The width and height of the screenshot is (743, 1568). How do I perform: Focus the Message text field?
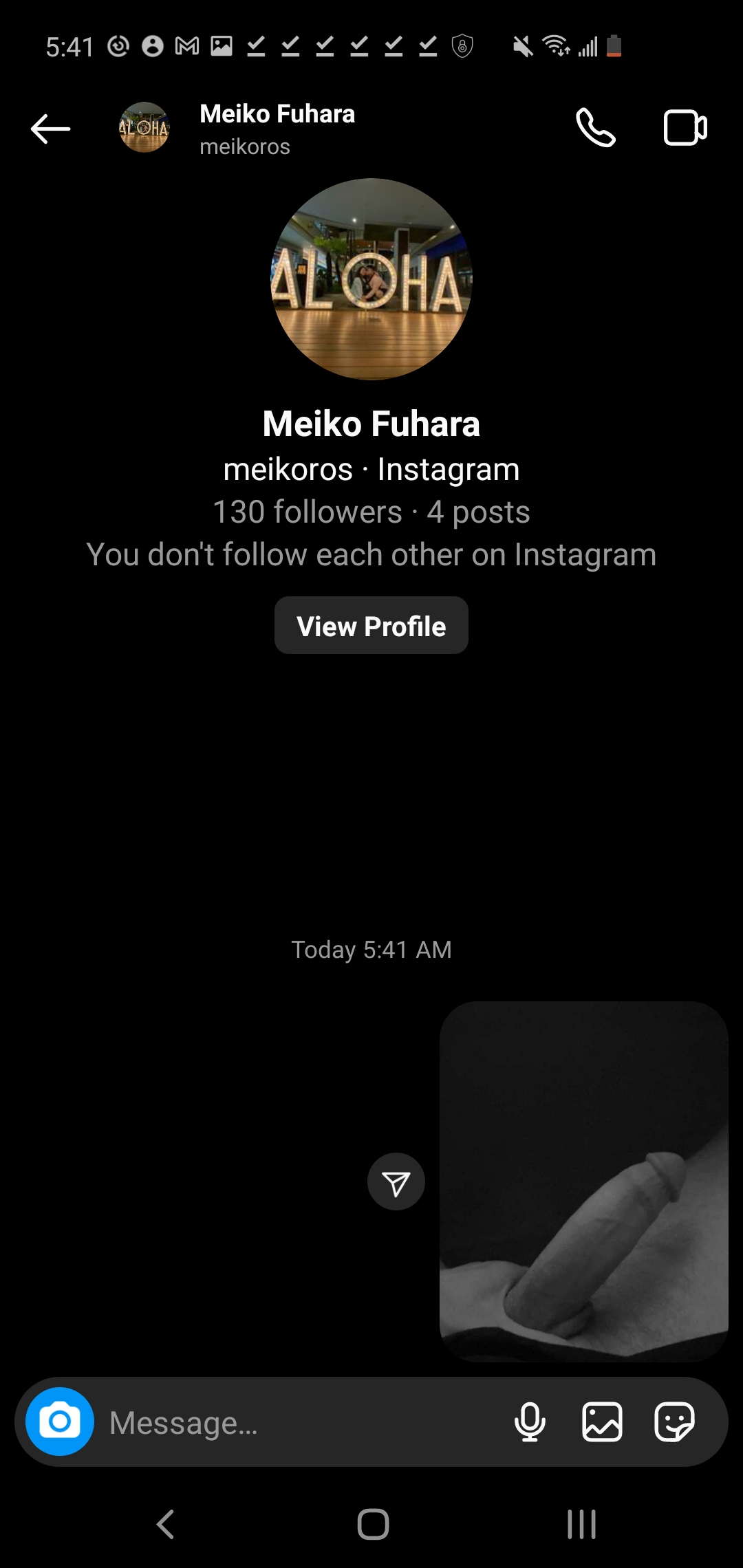303,1423
